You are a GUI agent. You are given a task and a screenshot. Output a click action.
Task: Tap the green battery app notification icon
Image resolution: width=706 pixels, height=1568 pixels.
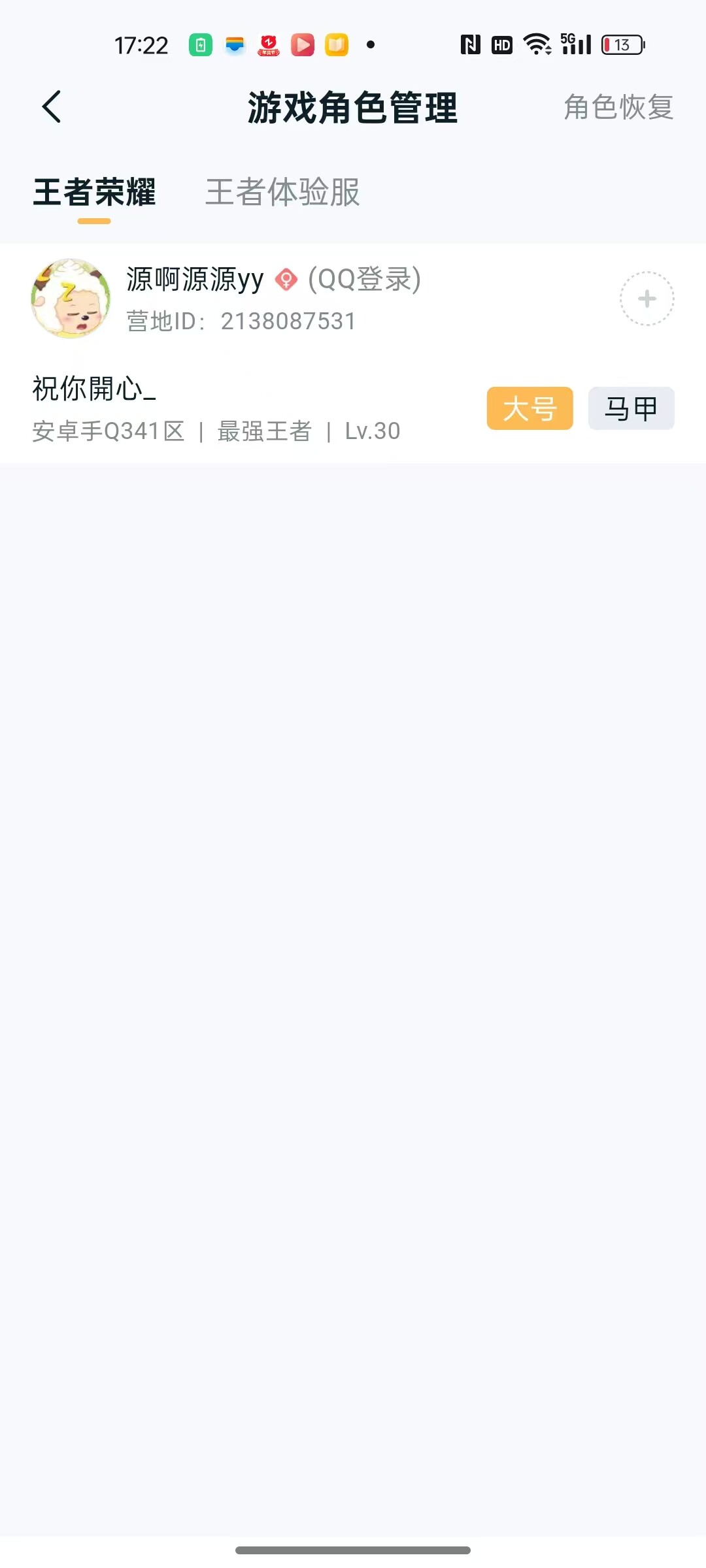[201, 46]
